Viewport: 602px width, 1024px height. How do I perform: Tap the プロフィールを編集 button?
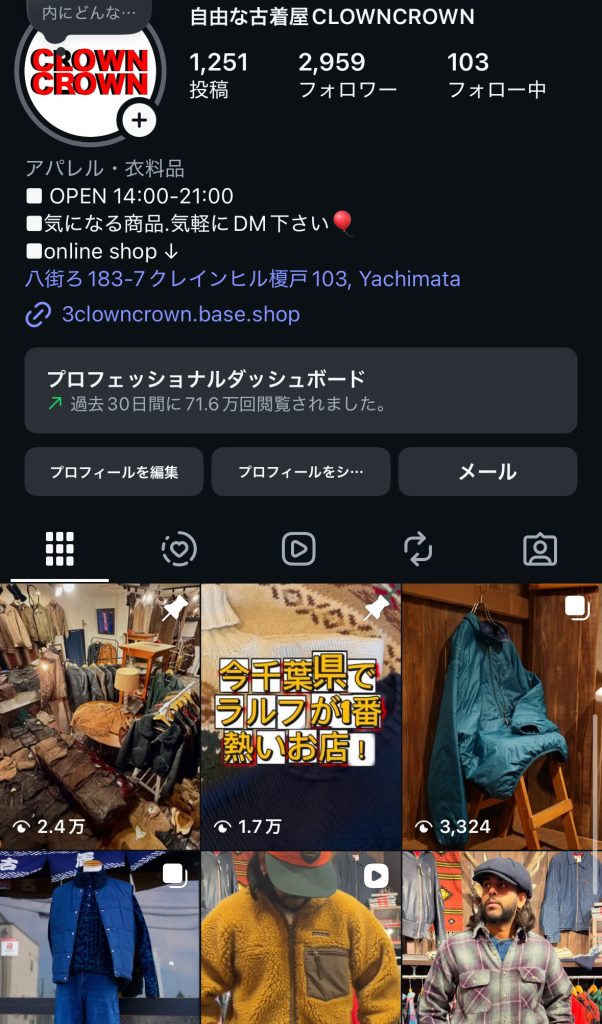[114, 472]
